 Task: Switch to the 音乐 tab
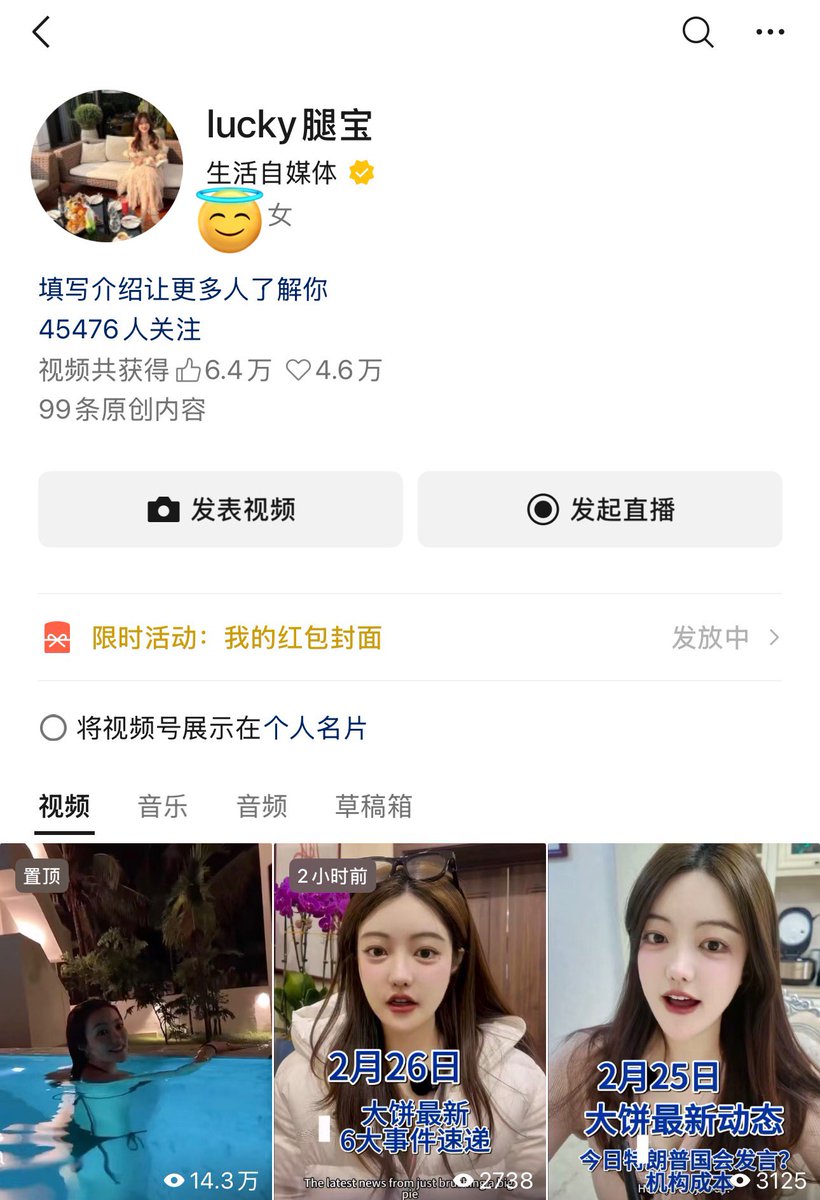[162, 806]
